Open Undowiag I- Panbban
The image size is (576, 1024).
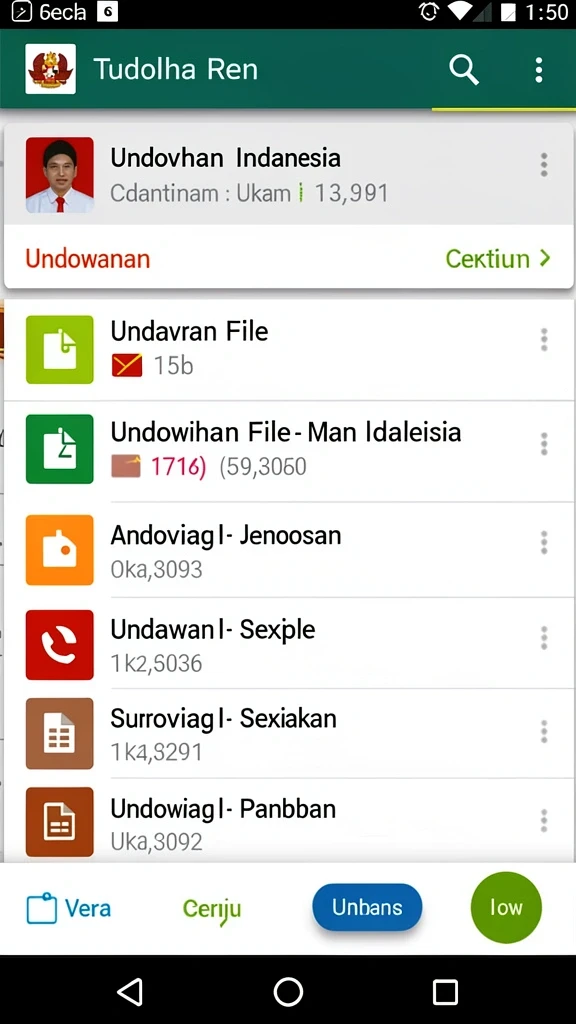[x=289, y=821]
